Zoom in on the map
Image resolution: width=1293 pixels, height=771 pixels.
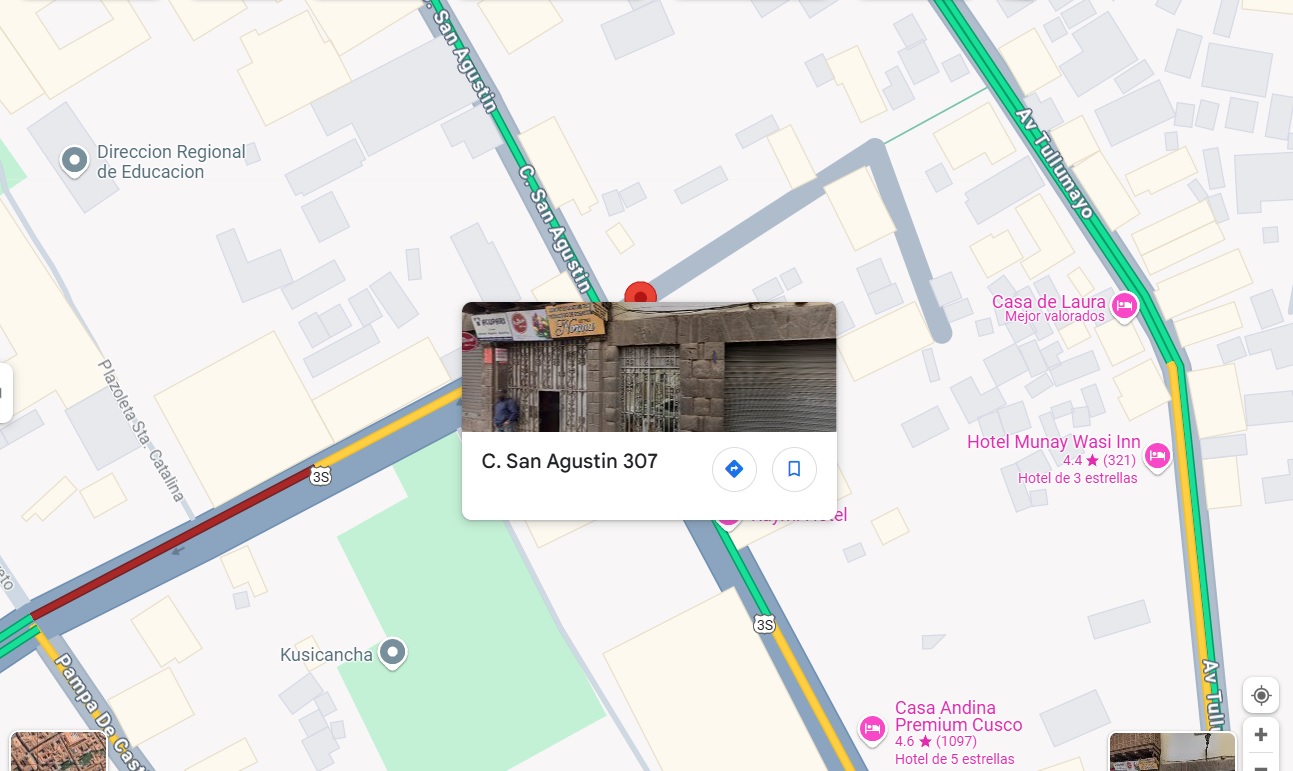[x=1261, y=735]
